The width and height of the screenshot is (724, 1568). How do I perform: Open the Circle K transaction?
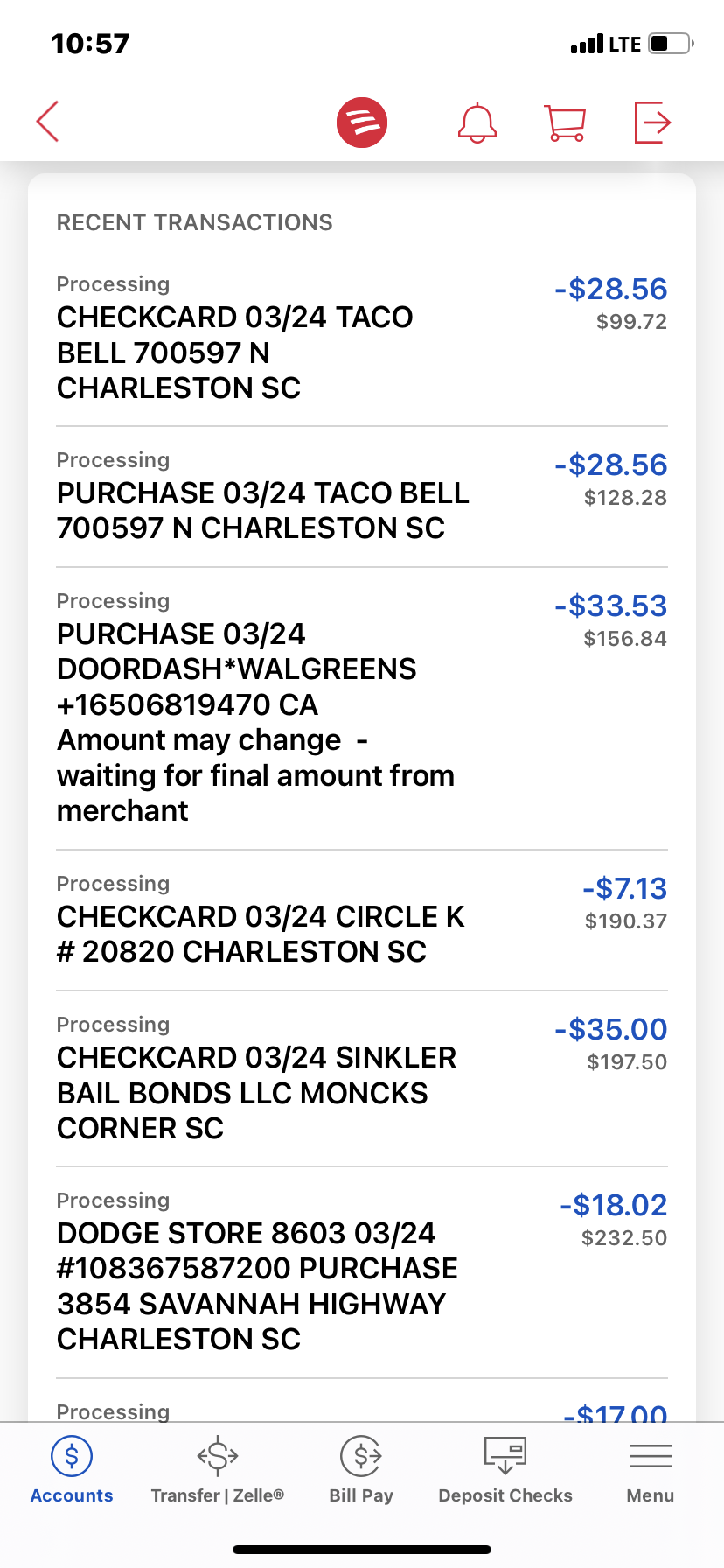[362, 920]
